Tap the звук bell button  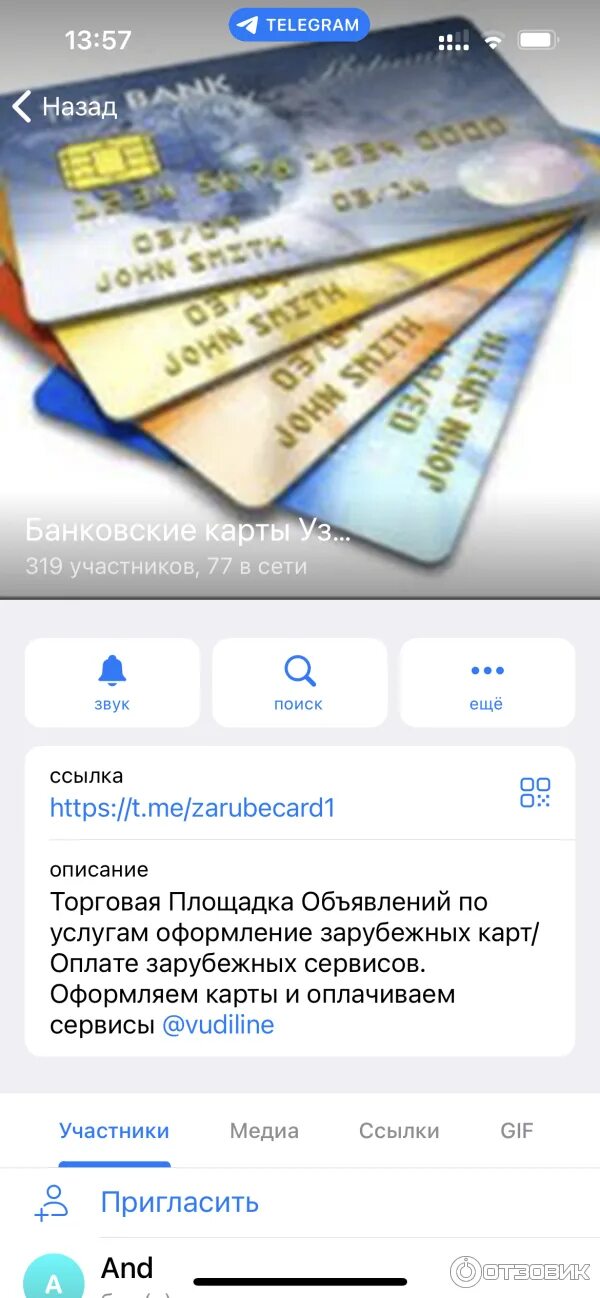point(112,682)
